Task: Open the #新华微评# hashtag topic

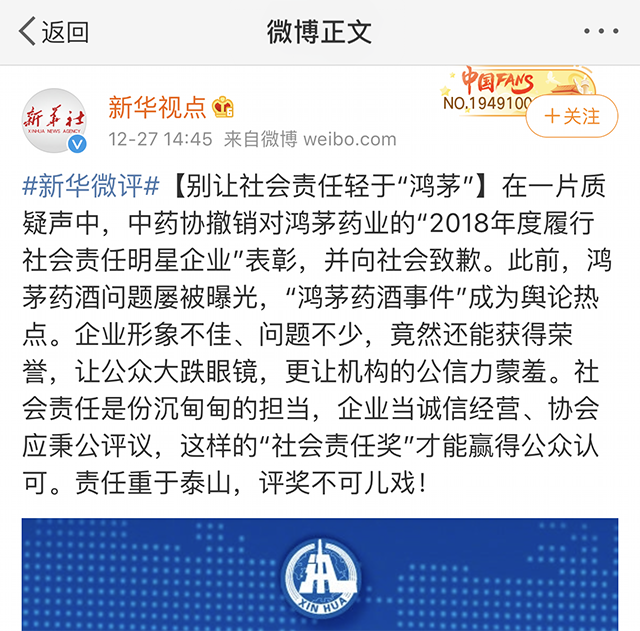Action: pos(90,185)
